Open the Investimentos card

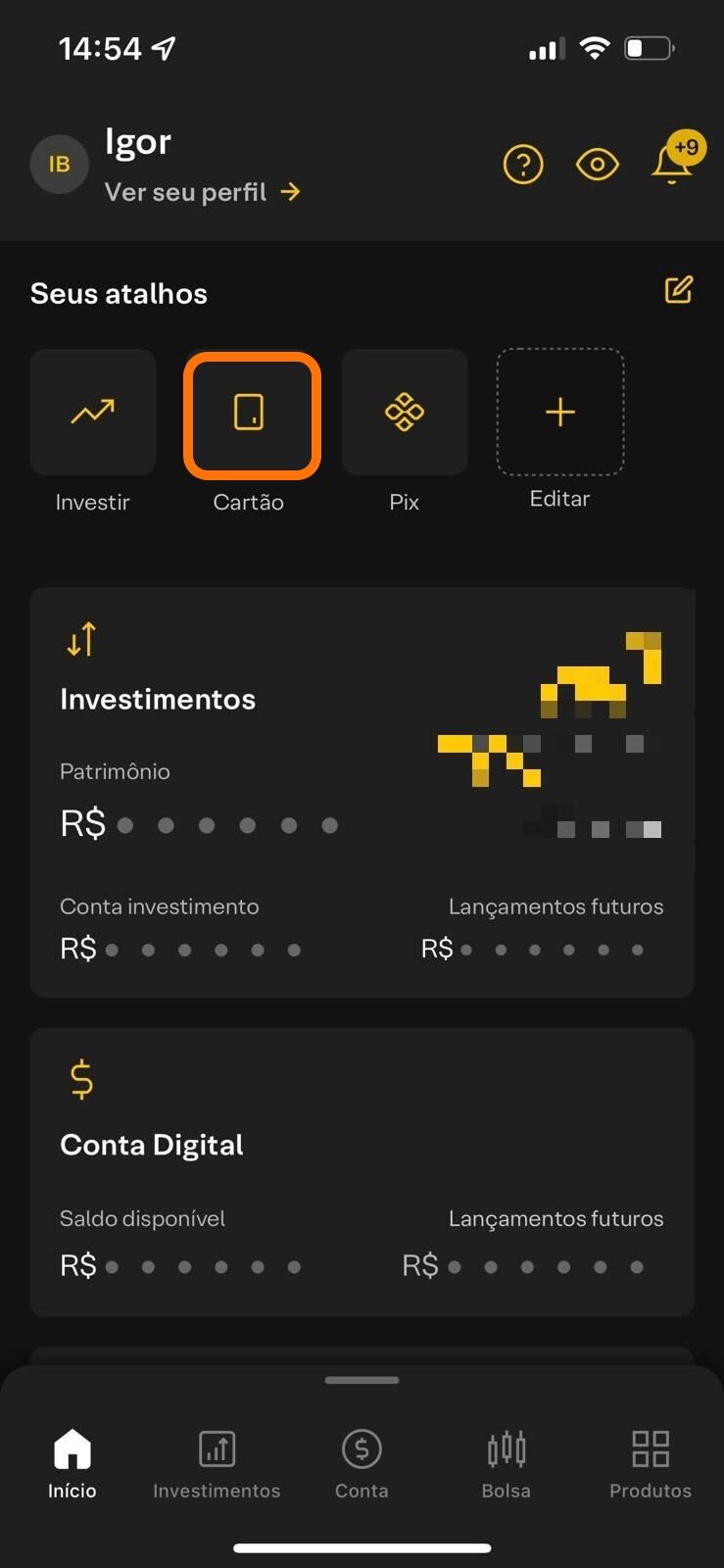click(x=362, y=792)
